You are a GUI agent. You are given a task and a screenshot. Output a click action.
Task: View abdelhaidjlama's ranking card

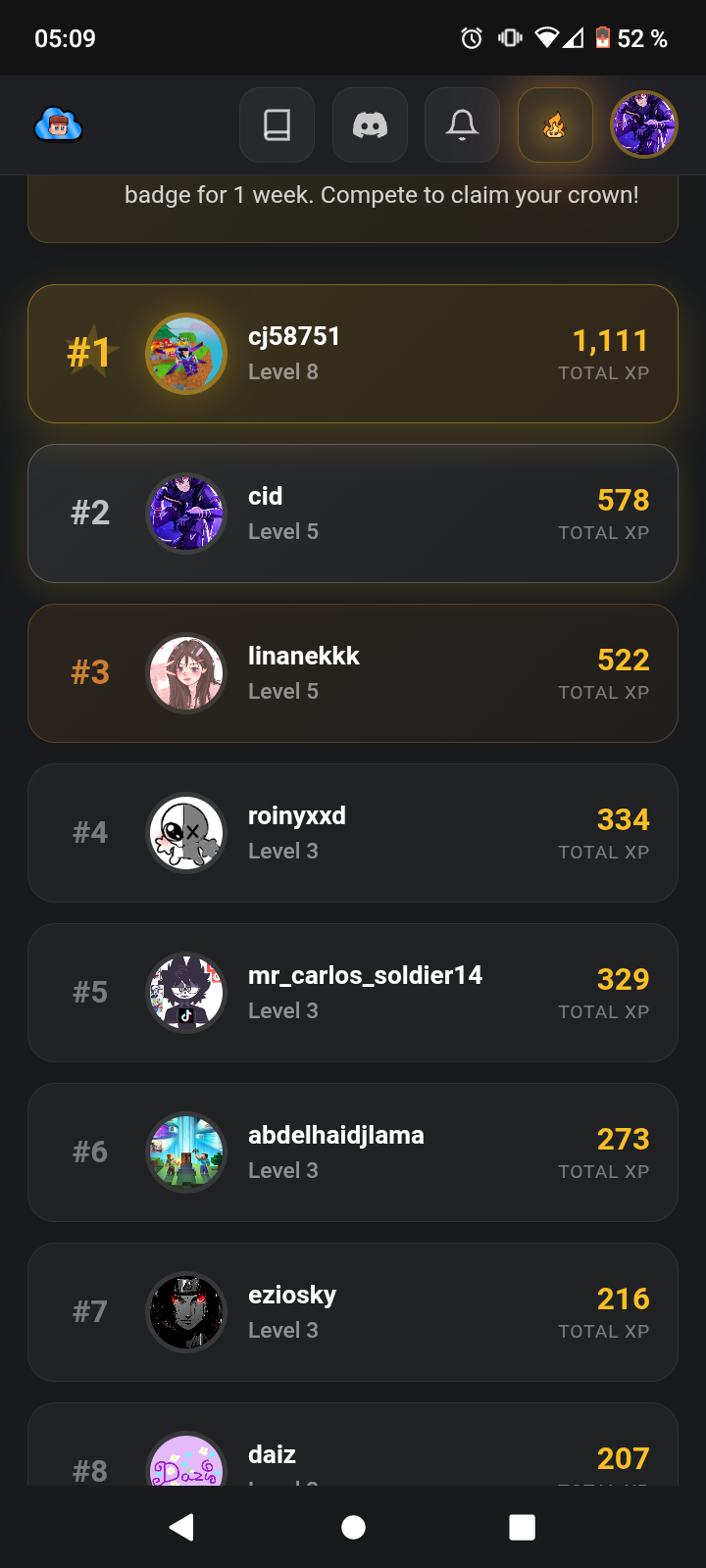click(x=353, y=1152)
